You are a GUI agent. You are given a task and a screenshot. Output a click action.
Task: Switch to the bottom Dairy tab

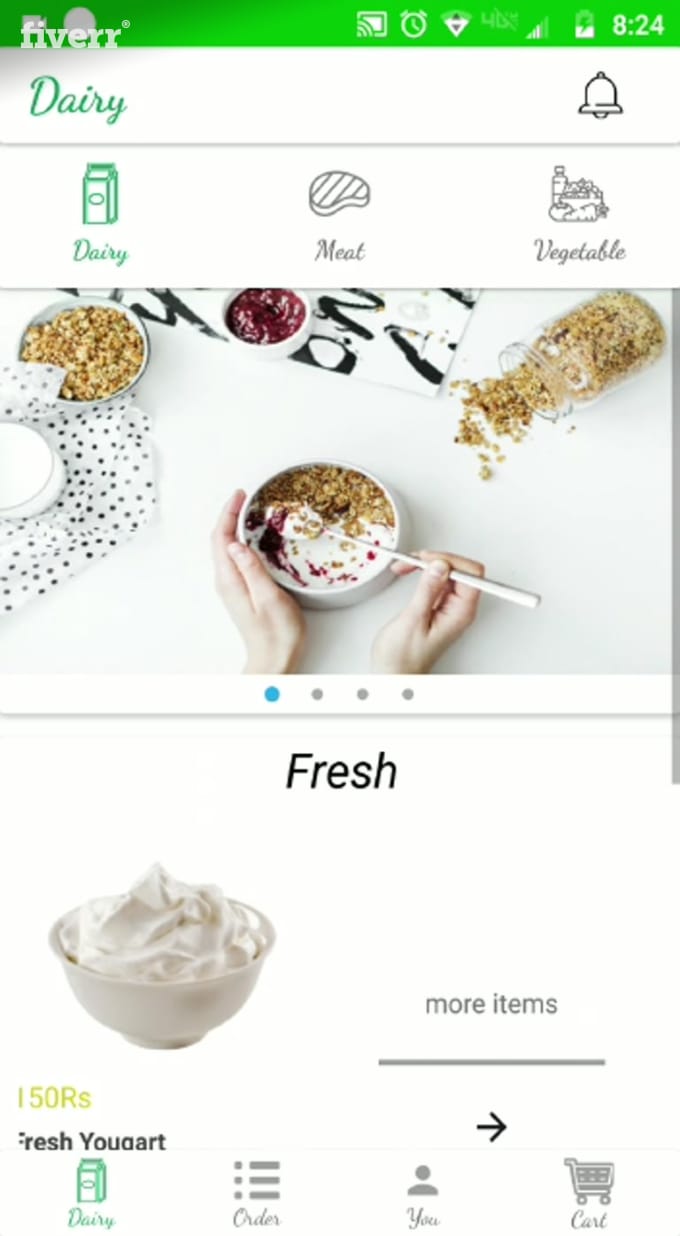tap(91, 1193)
